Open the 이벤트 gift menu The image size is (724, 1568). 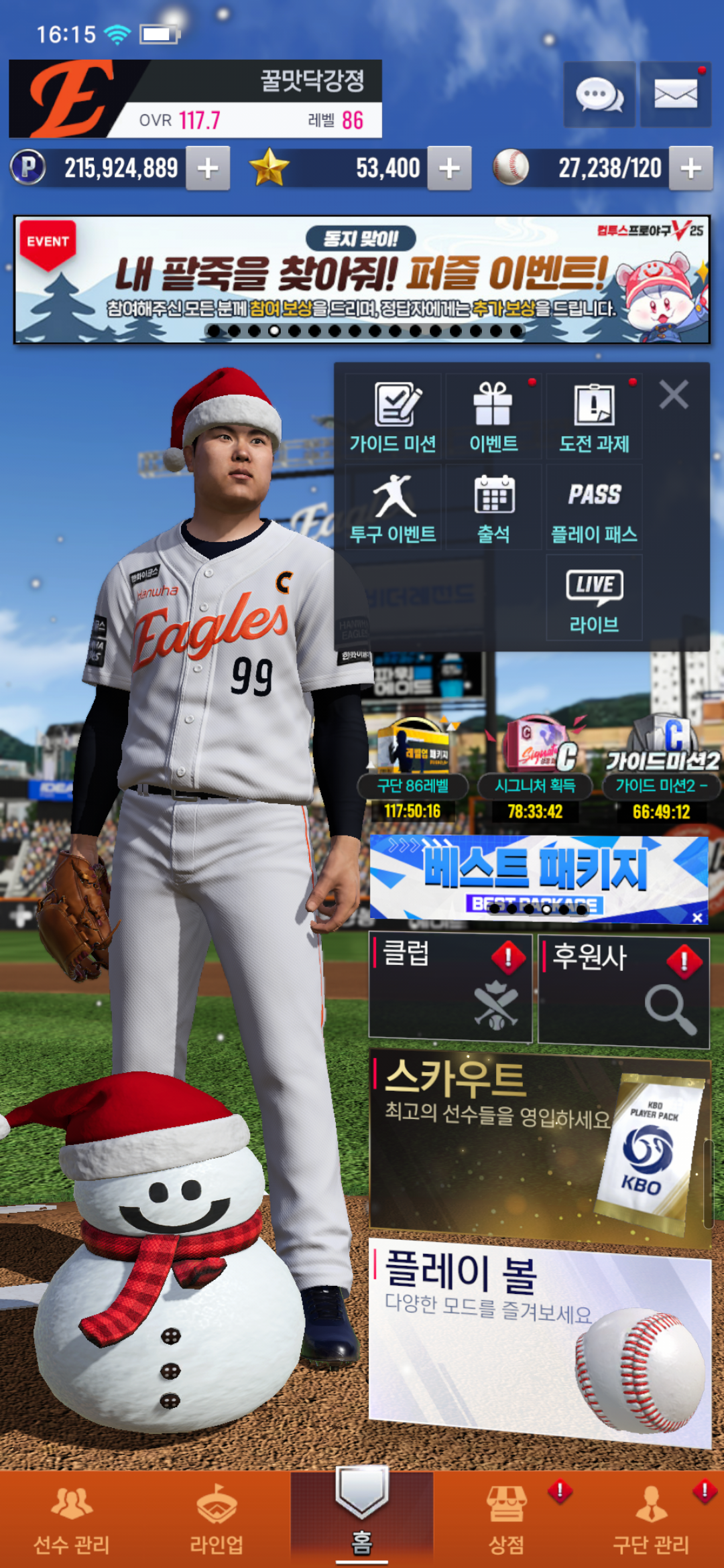click(x=493, y=416)
